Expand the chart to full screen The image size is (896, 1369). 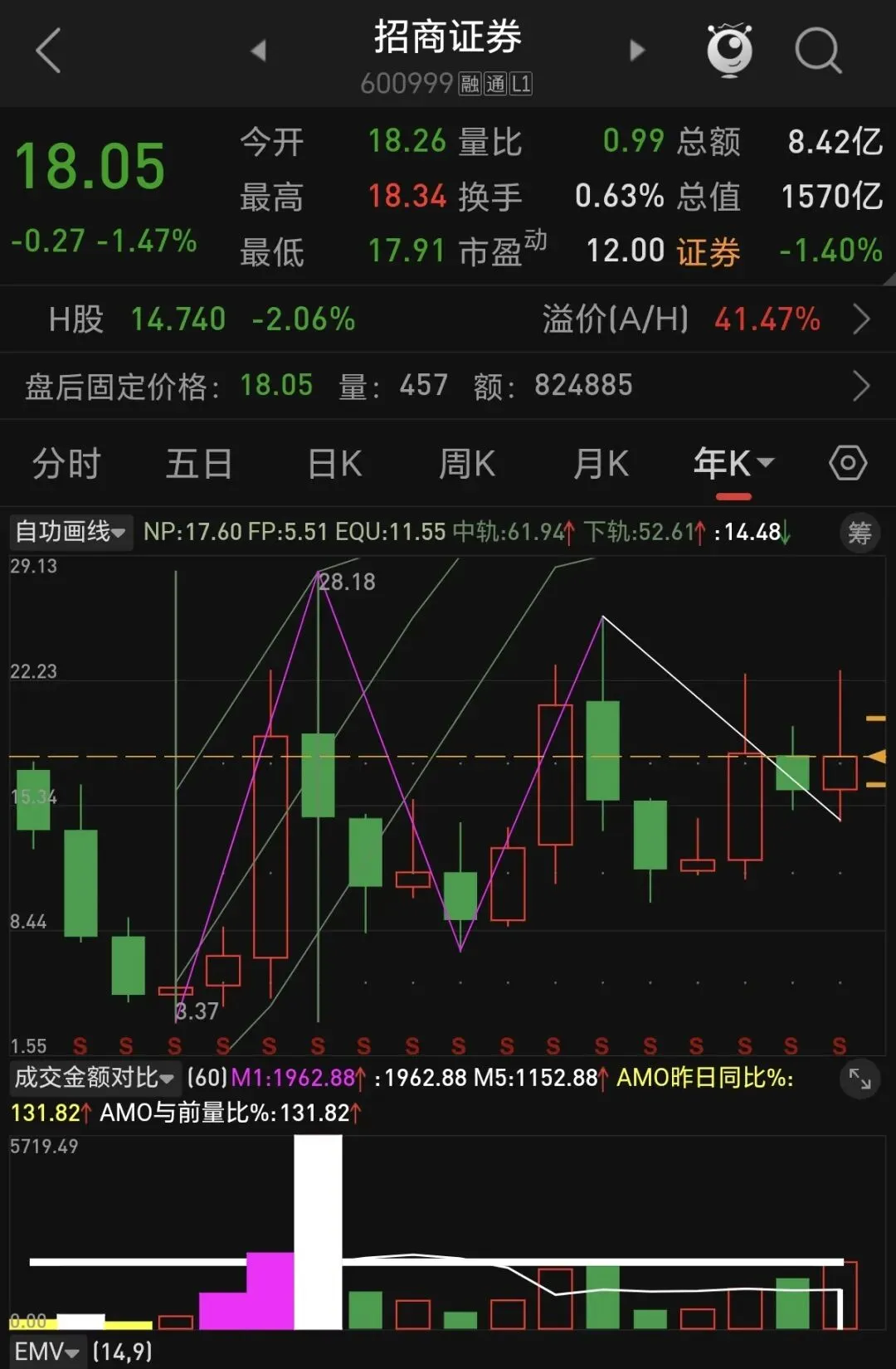(x=859, y=1079)
